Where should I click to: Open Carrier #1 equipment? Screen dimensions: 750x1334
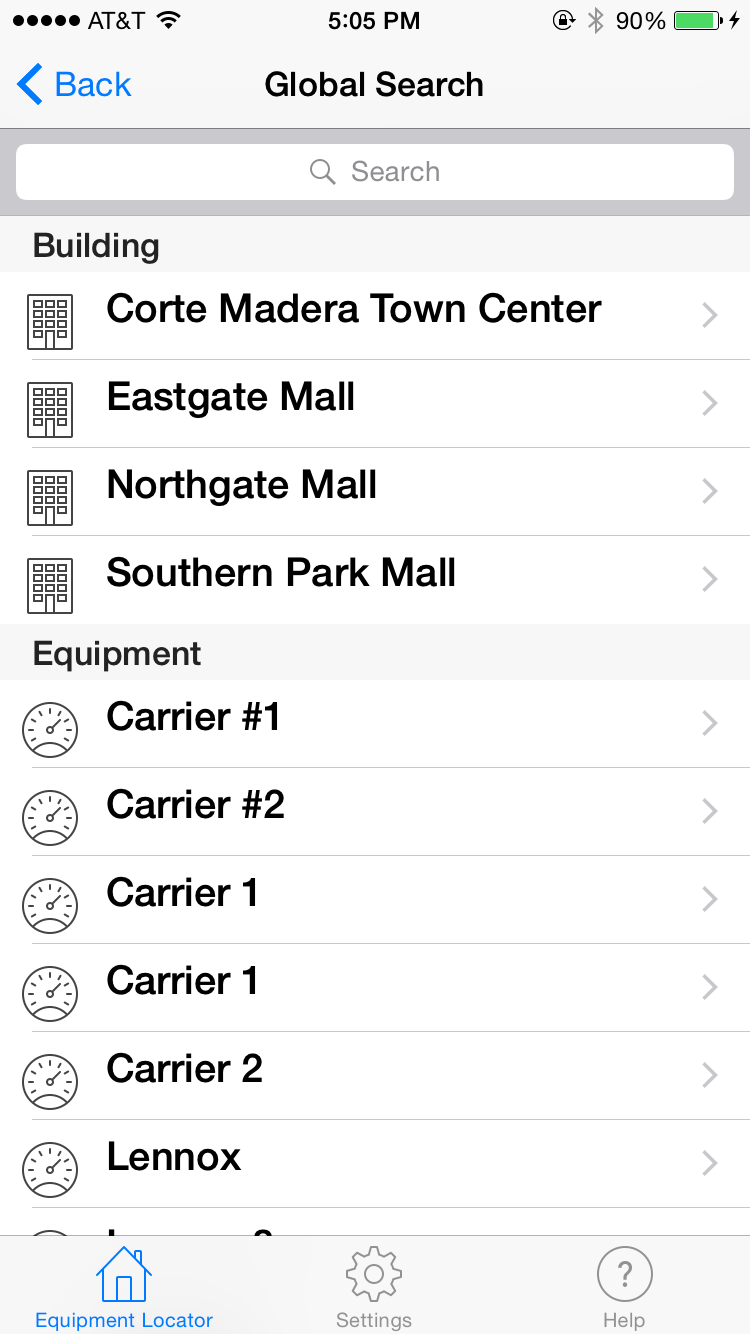point(375,724)
